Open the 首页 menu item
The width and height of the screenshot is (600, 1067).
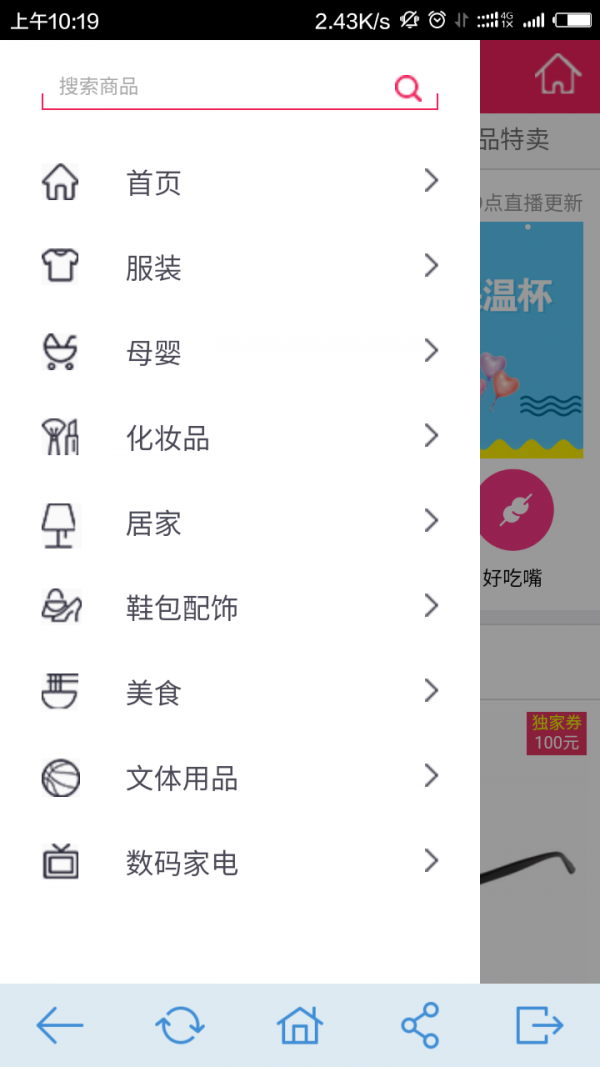coord(240,183)
